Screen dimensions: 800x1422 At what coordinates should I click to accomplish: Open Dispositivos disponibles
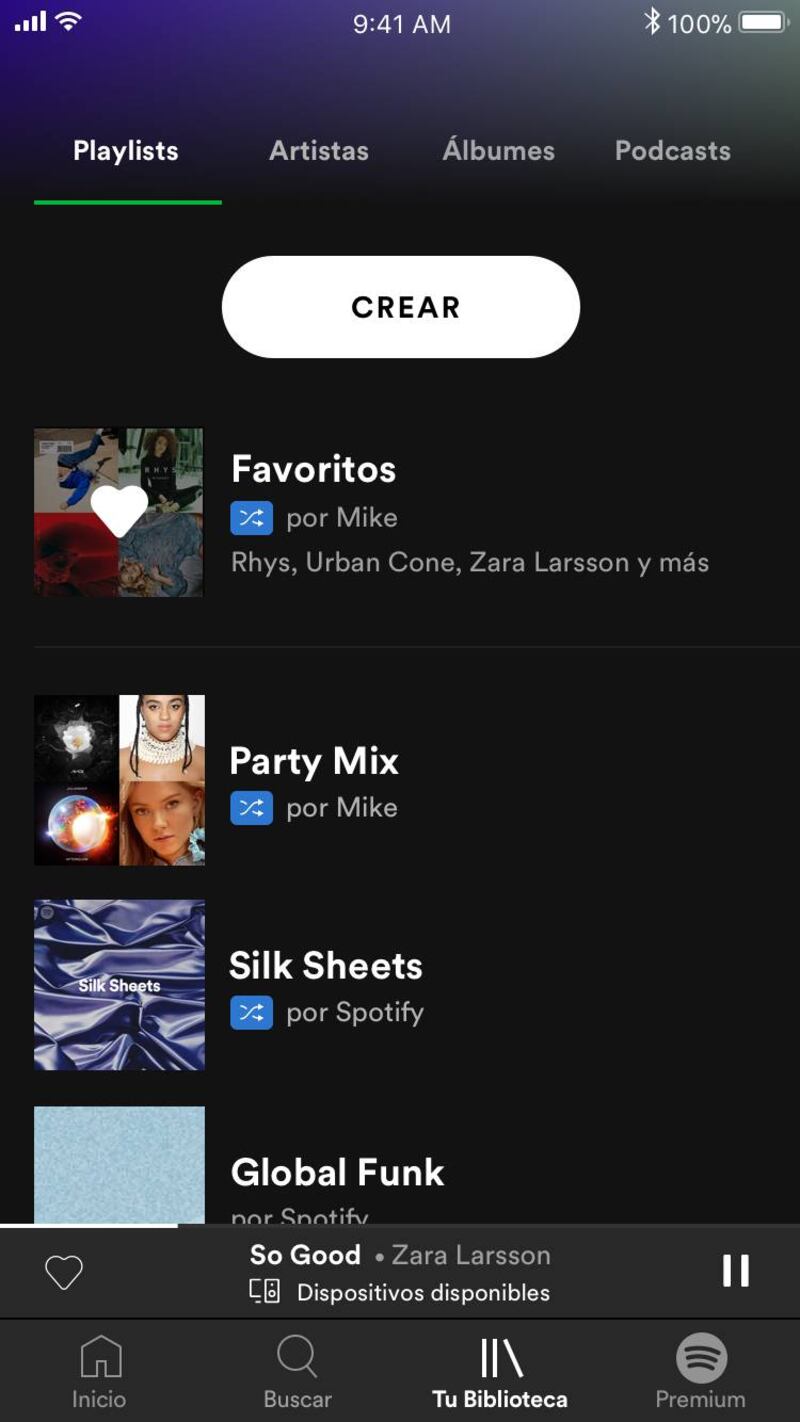(x=401, y=1292)
